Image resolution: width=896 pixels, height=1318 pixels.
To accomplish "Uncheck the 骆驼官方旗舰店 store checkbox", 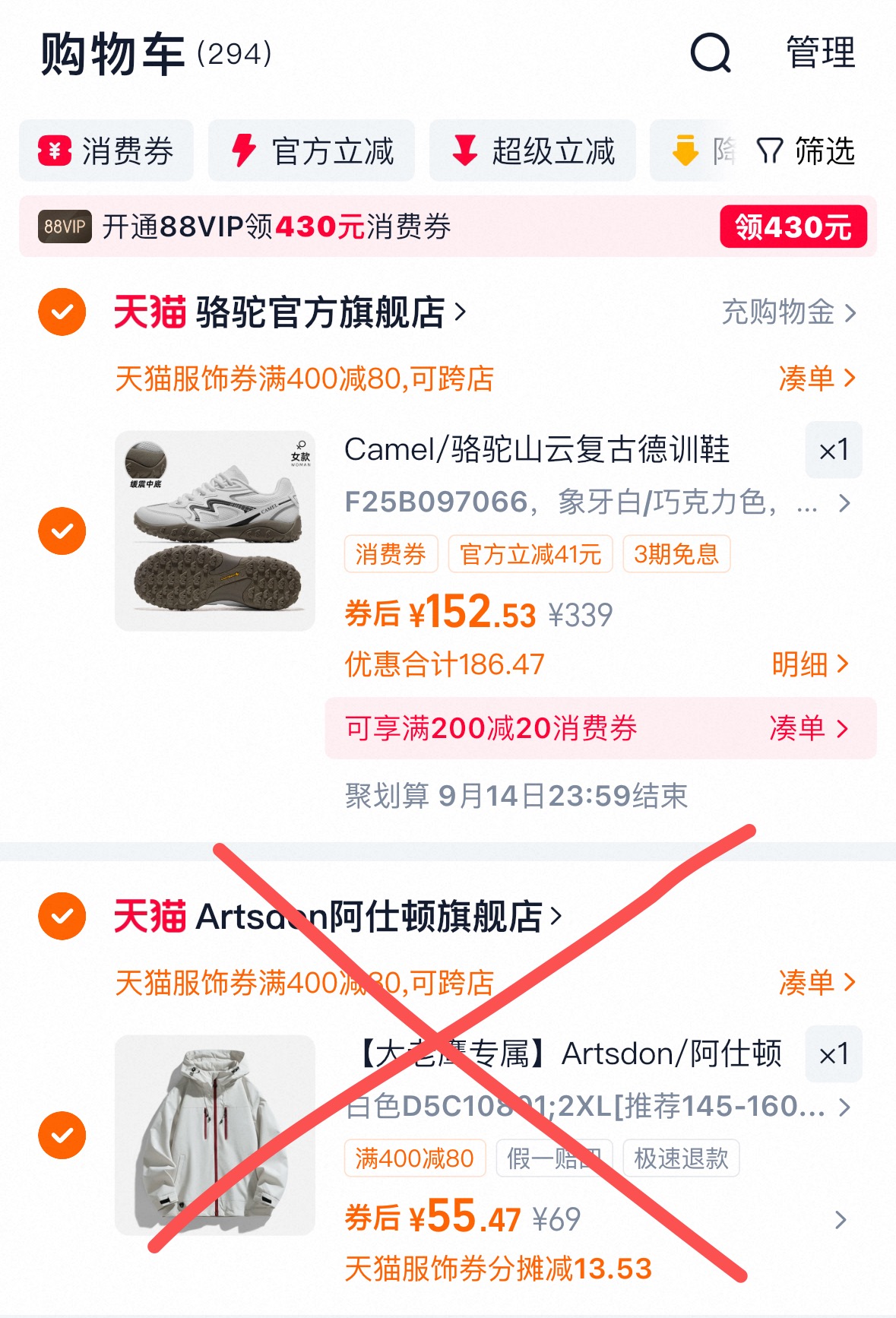I will click(62, 312).
